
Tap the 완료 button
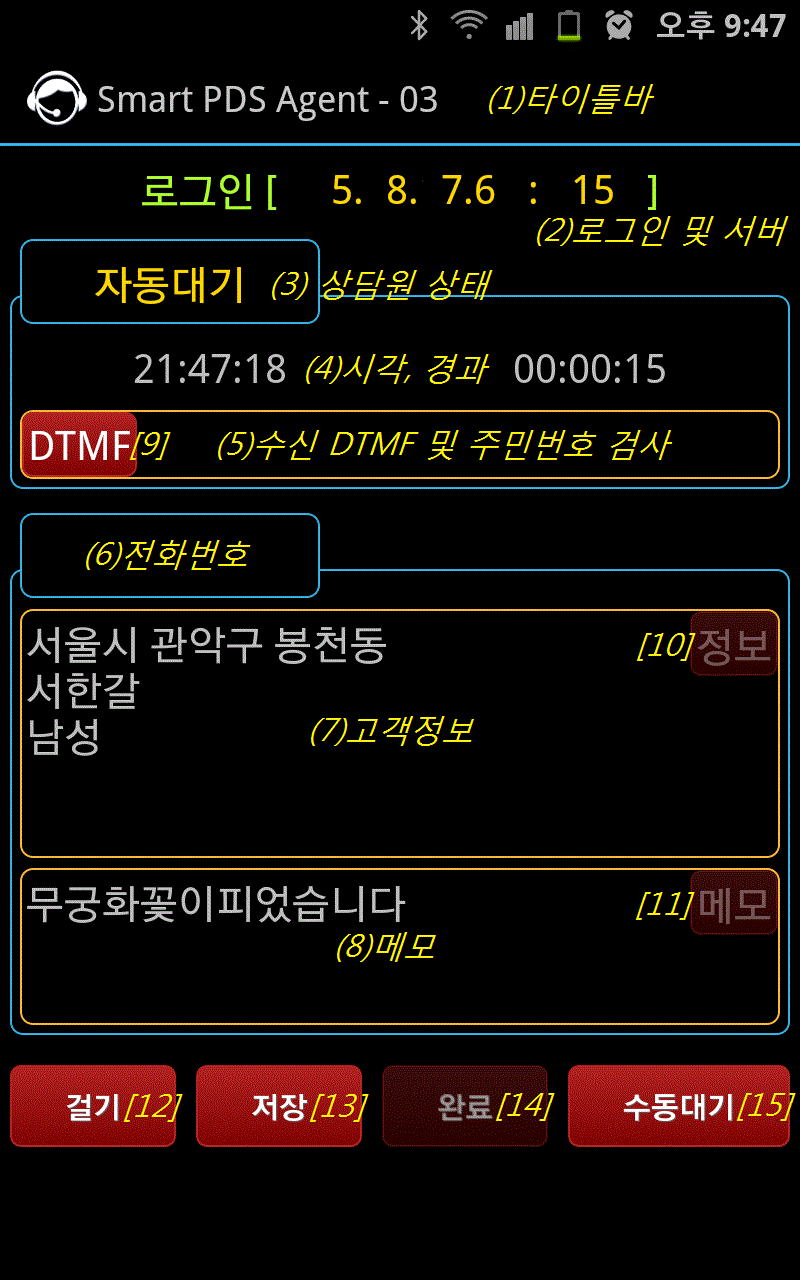coord(465,1106)
